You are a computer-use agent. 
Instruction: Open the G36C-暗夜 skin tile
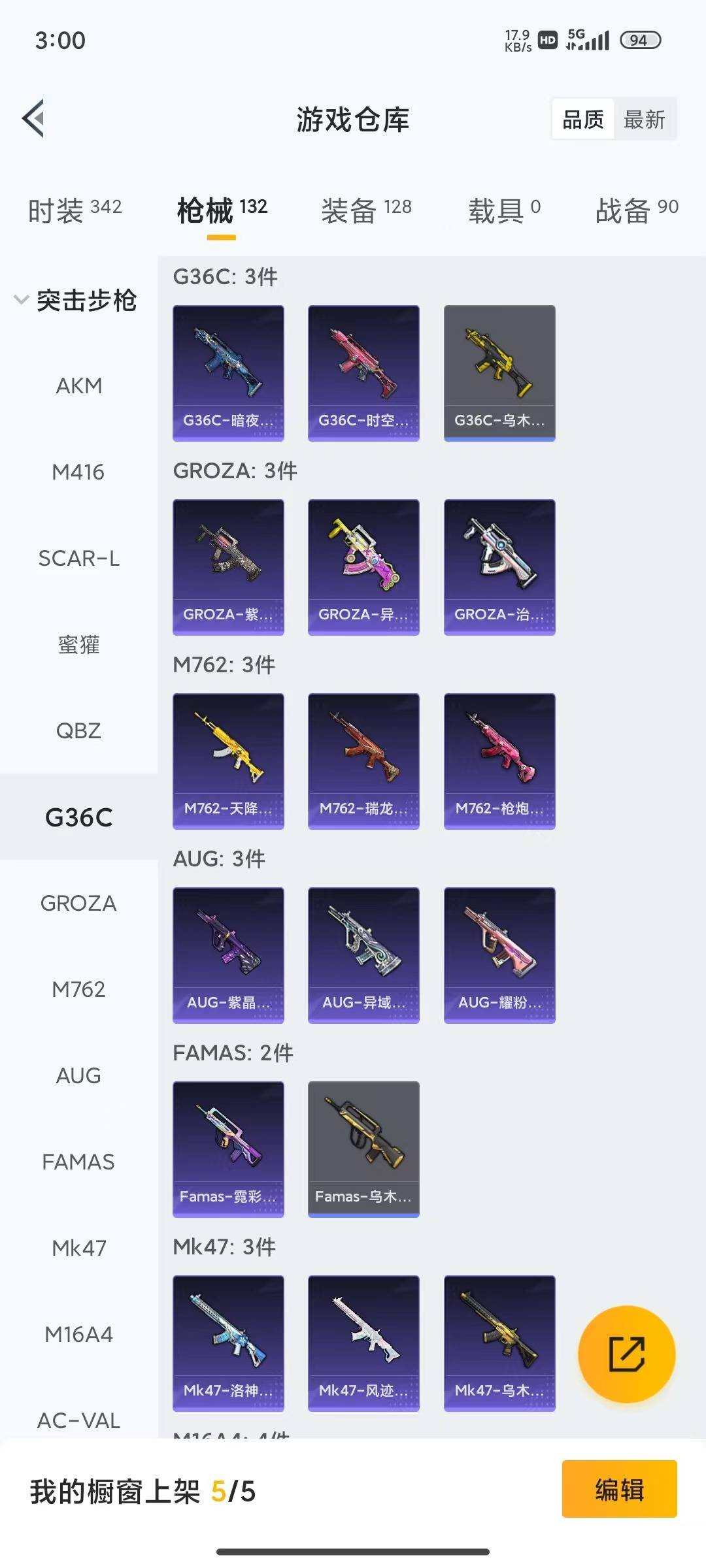point(228,373)
